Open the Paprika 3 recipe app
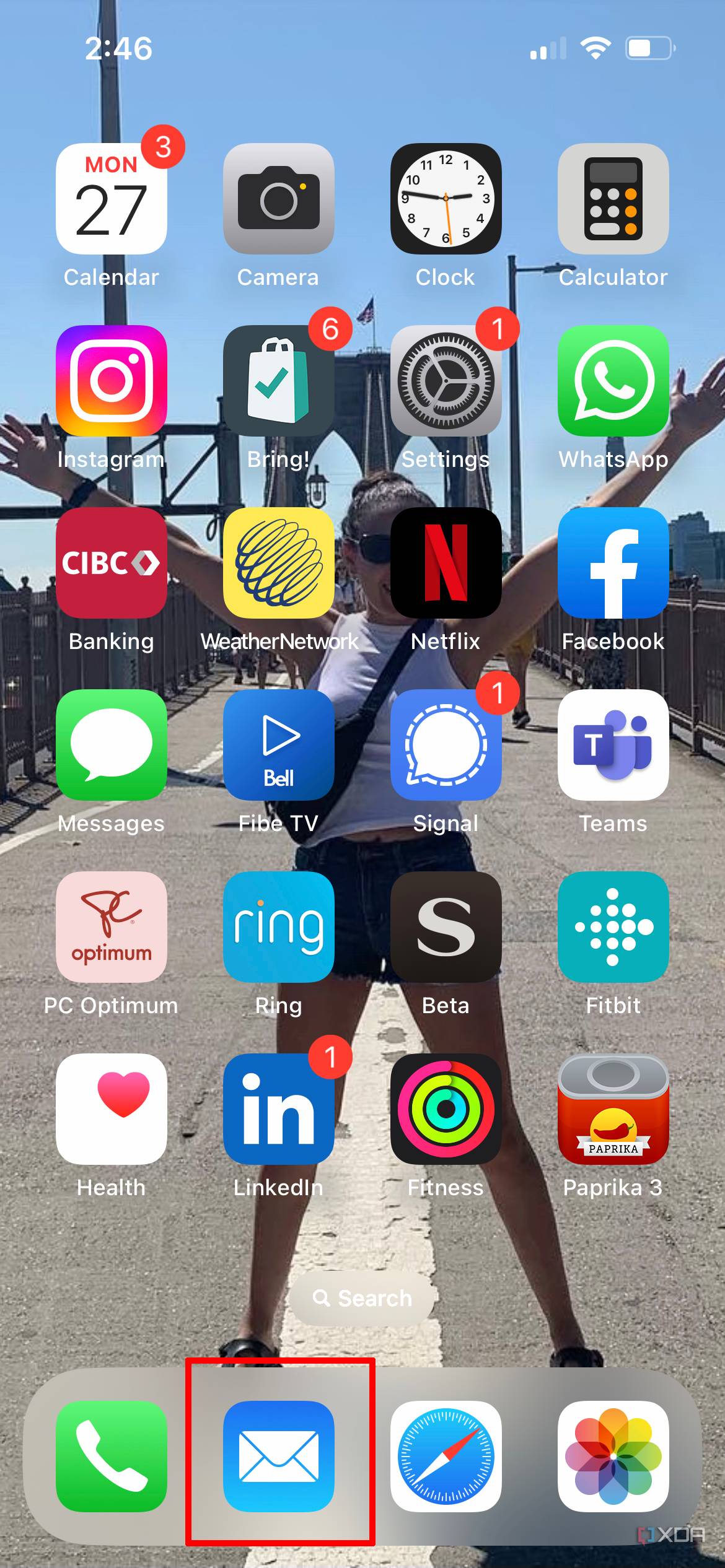 click(613, 1109)
